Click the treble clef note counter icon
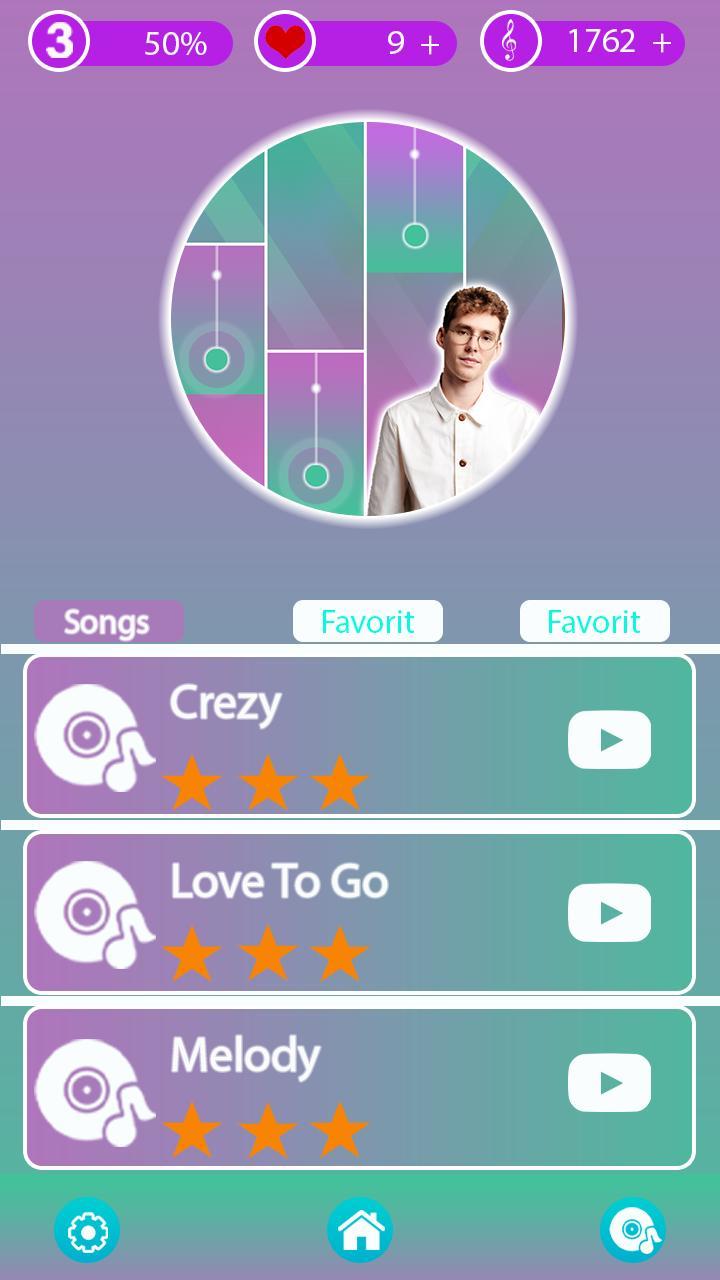Image resolution: width=720 pixels, height=1280 pixels. click(513, 42)
